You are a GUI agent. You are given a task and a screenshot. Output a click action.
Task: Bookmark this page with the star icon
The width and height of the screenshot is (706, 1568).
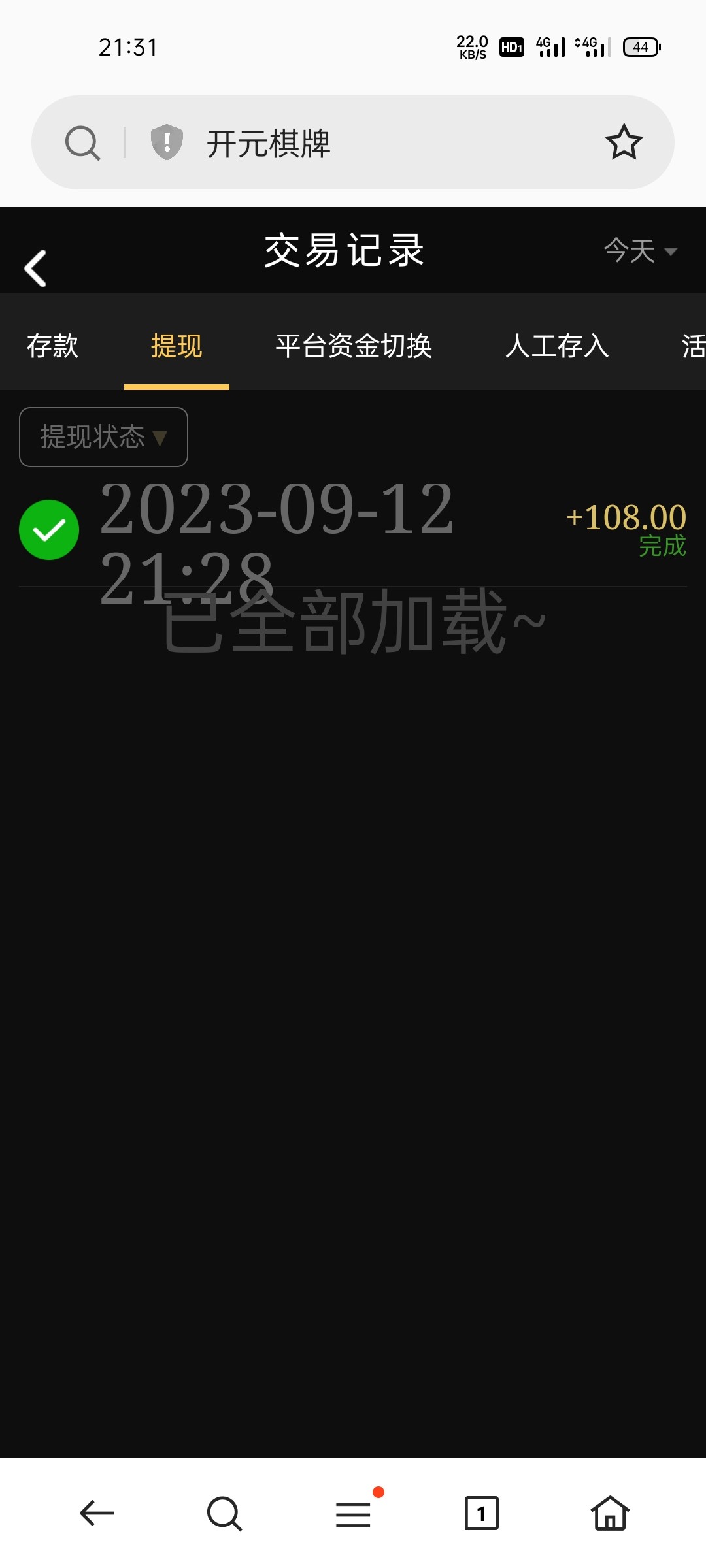pyautogui.click(x=624, y=142)
